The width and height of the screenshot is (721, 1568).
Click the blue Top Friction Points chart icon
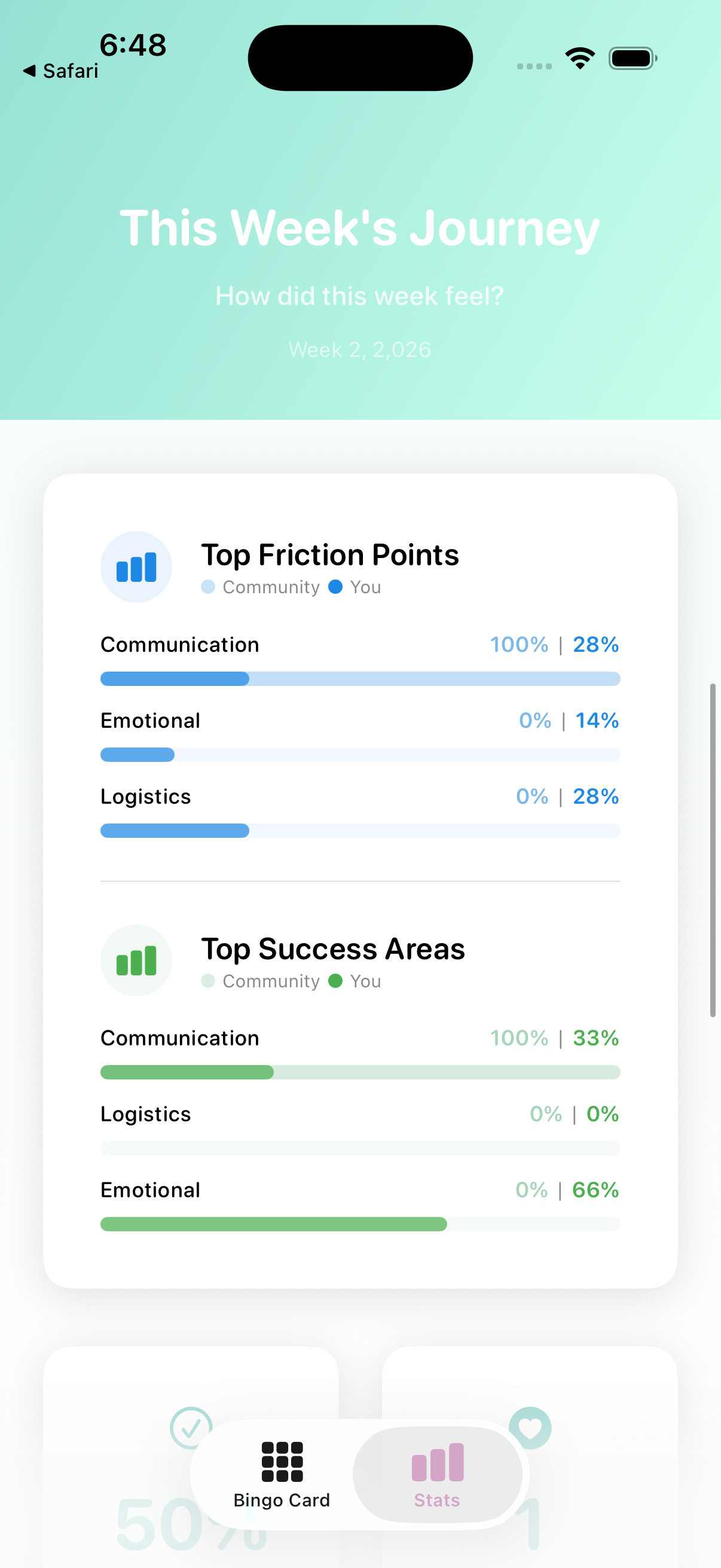pyautogui.click(x=136, y=566)
